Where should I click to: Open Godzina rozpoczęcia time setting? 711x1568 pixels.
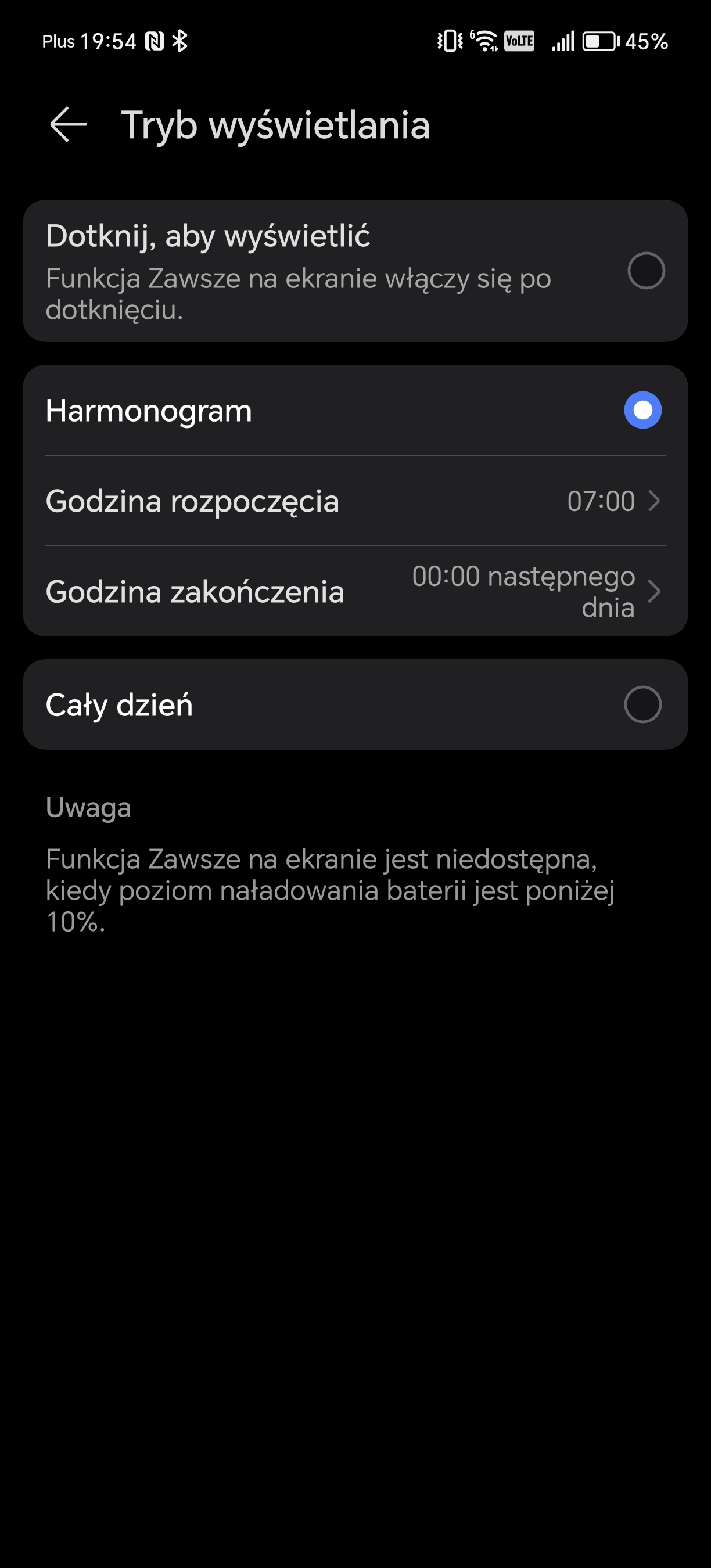[355, 501]
